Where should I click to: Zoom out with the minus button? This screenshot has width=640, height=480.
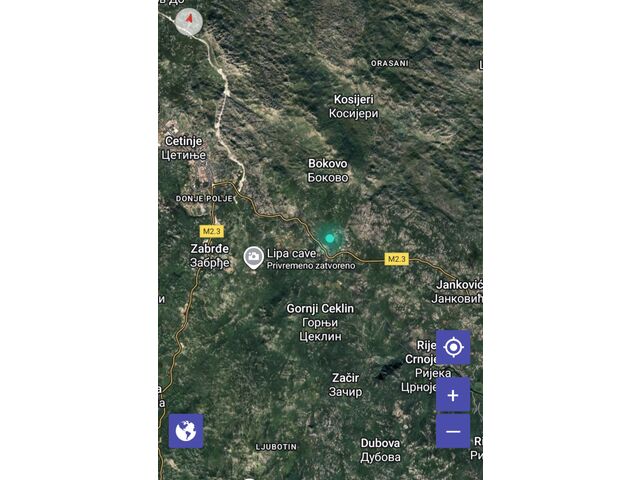(x=453, y=431)
